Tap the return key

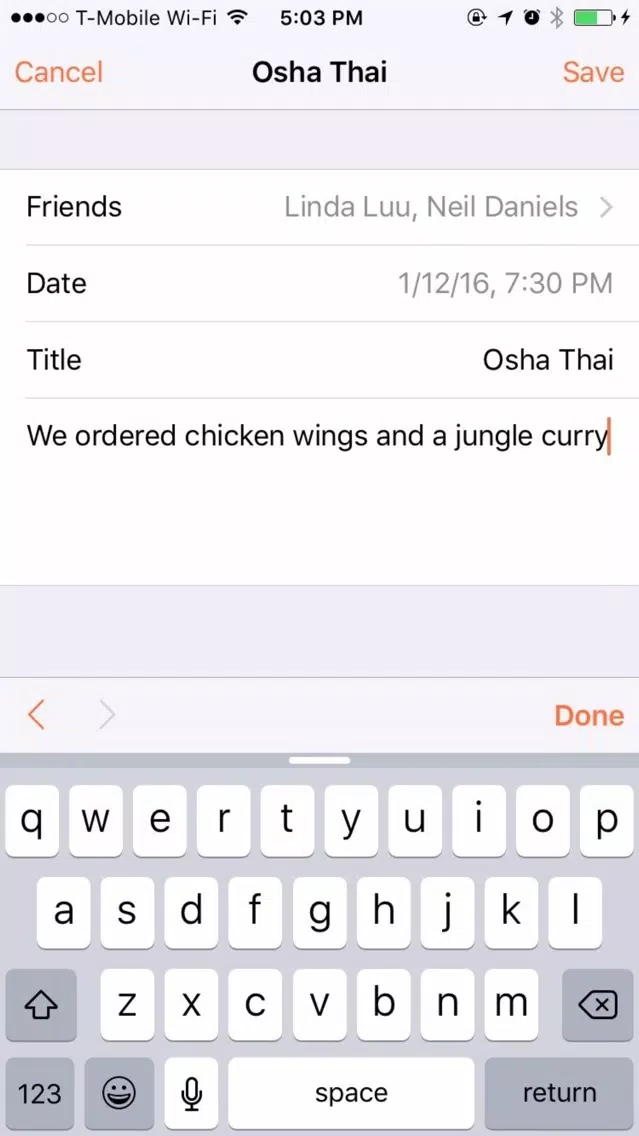point(559,1093)
